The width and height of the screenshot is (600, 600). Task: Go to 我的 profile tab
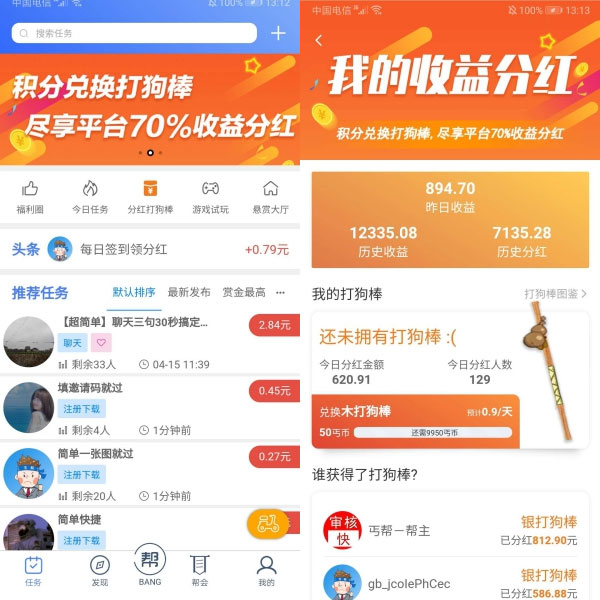pyautogui.click(x=266, y=571)
